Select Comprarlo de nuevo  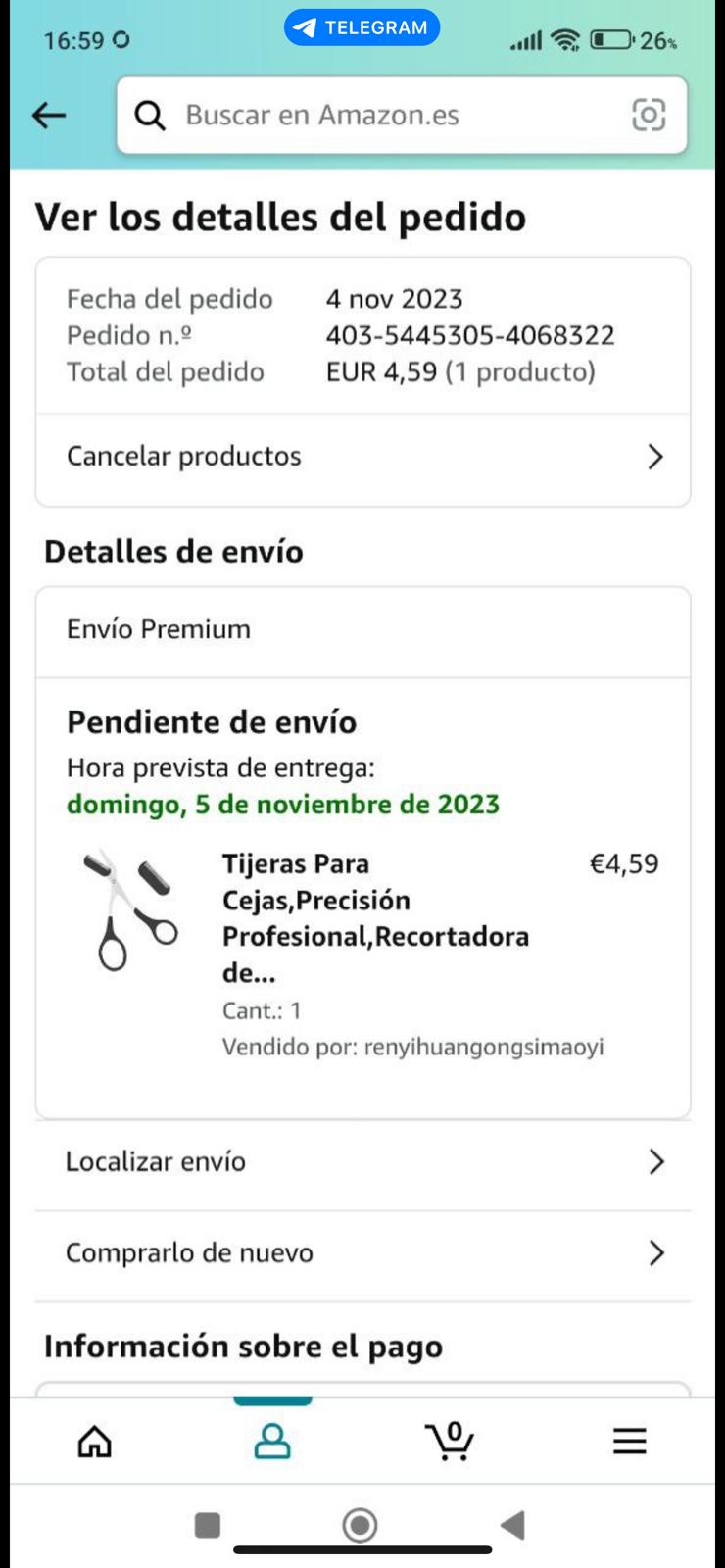click(362, 1253)
